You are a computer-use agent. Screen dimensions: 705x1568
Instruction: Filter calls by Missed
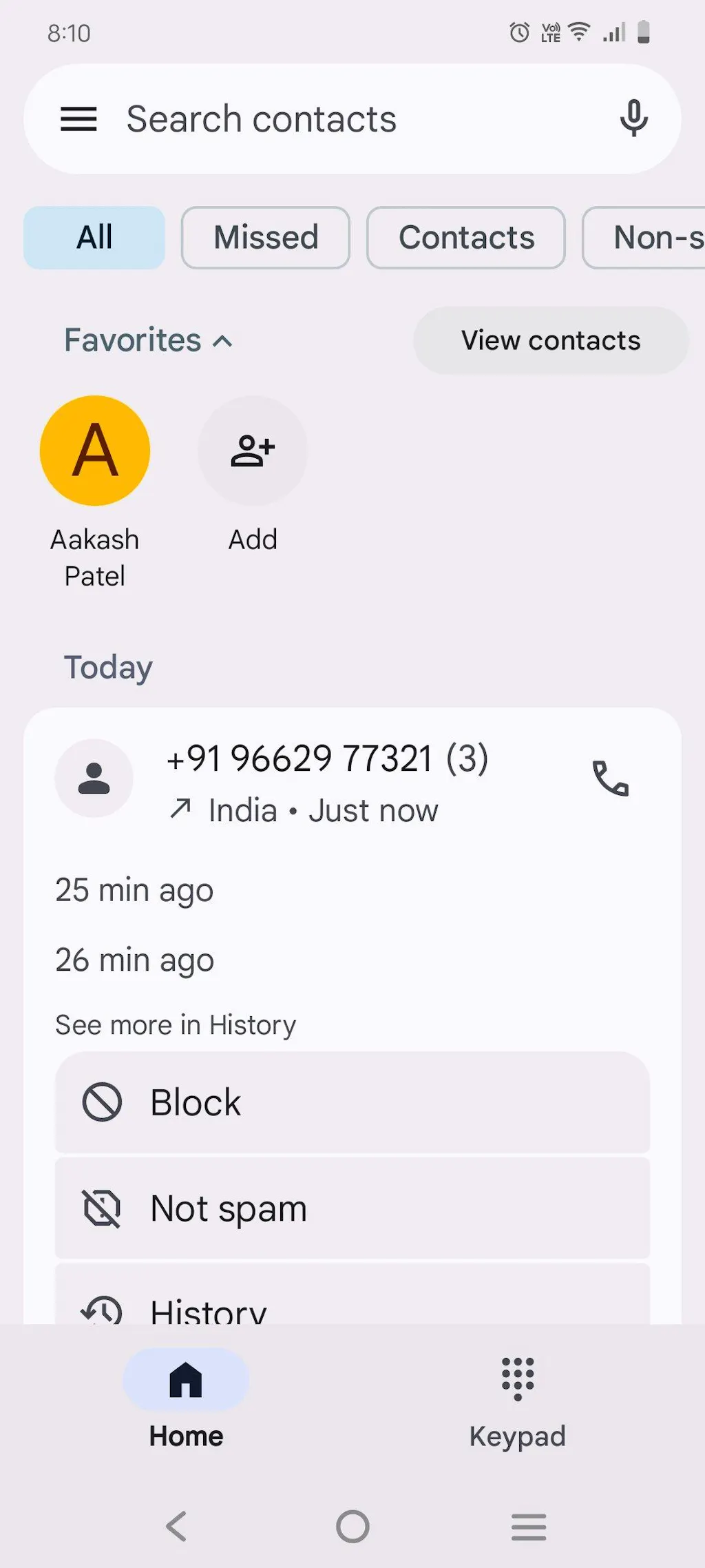click(266, 238)
